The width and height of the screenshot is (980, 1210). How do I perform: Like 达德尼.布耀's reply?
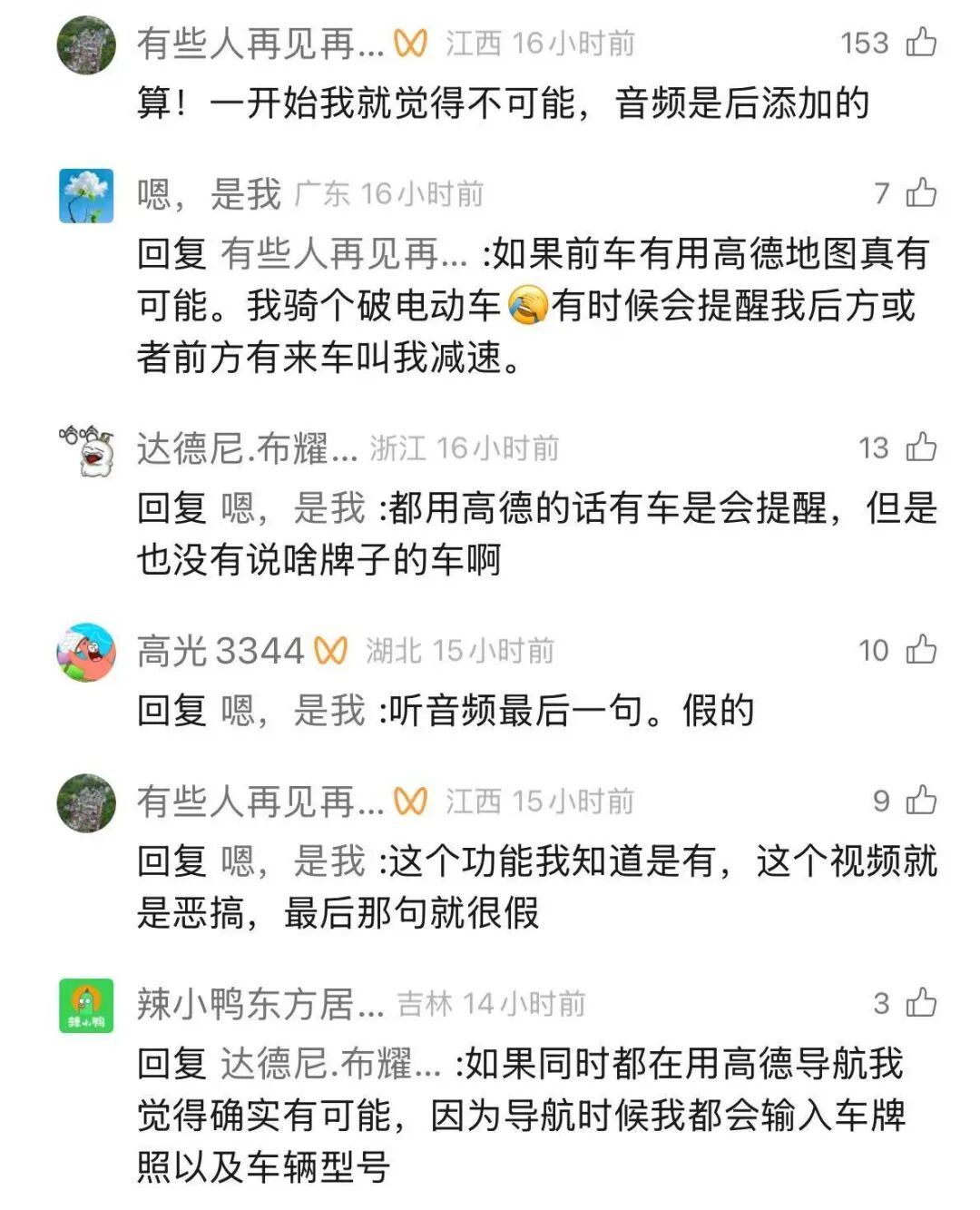[921, 447]
